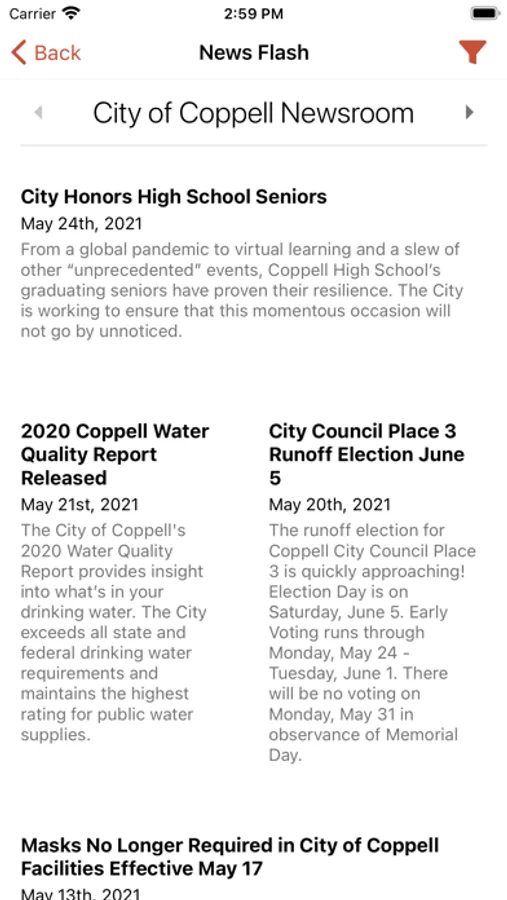Image resolution: width=507 pixels, height=900 pixels.
Task: Open the filter funnel icon
Action: point(473,52)
